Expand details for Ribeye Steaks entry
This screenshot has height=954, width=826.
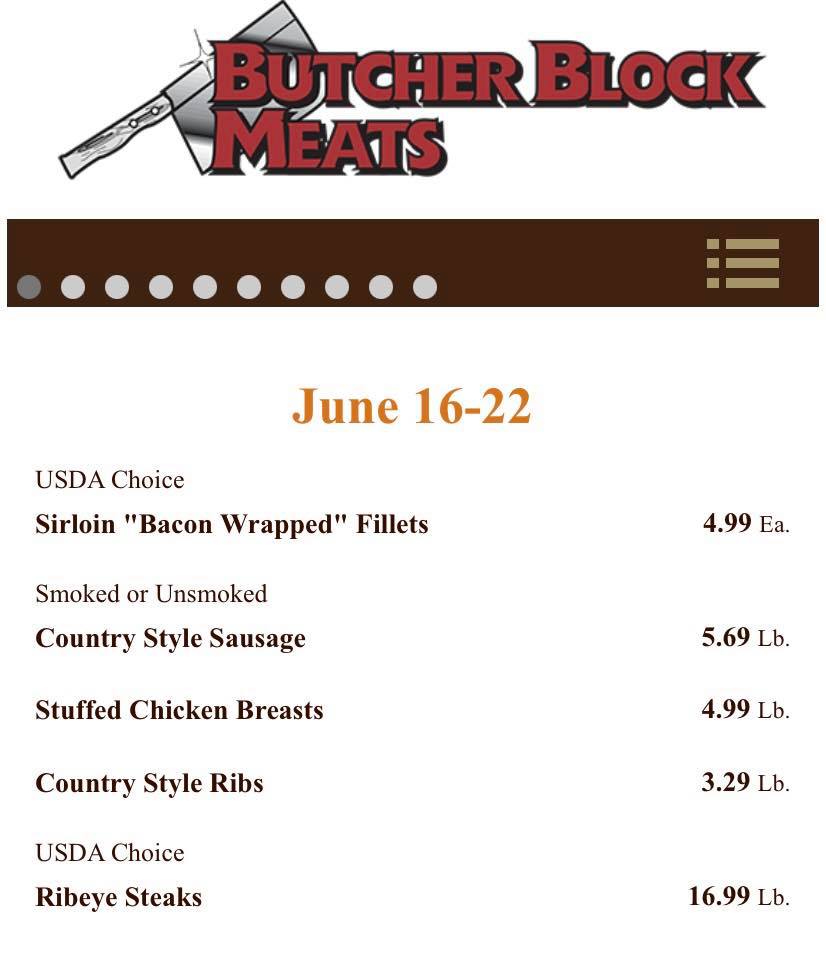tap(117, 897)
